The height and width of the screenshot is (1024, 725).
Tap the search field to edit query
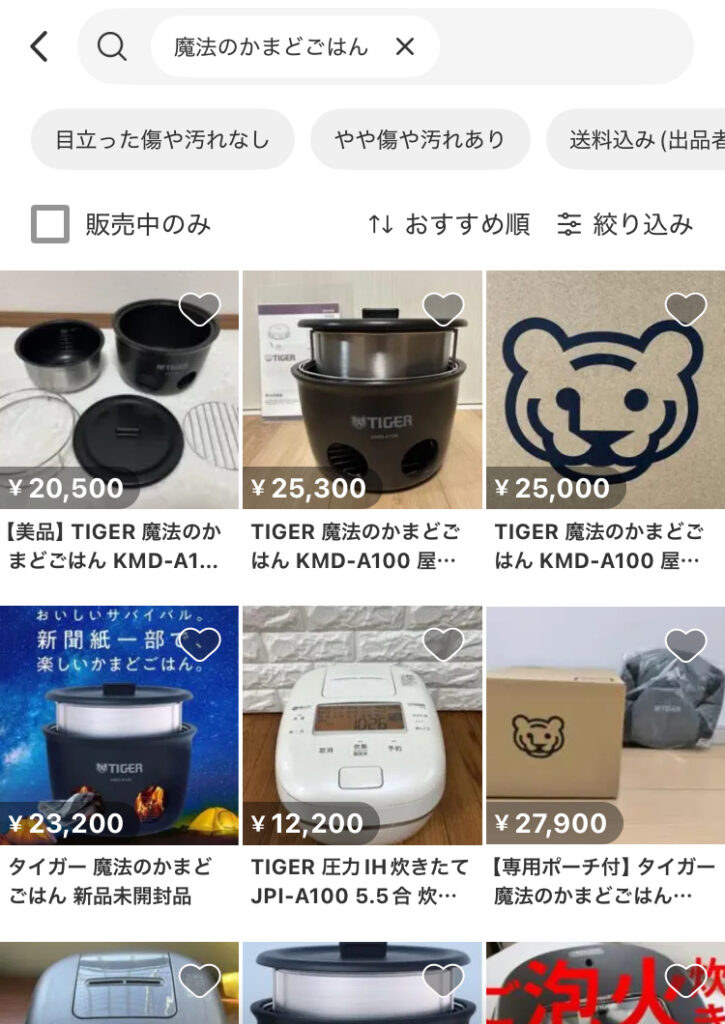(x=270, y=46)
